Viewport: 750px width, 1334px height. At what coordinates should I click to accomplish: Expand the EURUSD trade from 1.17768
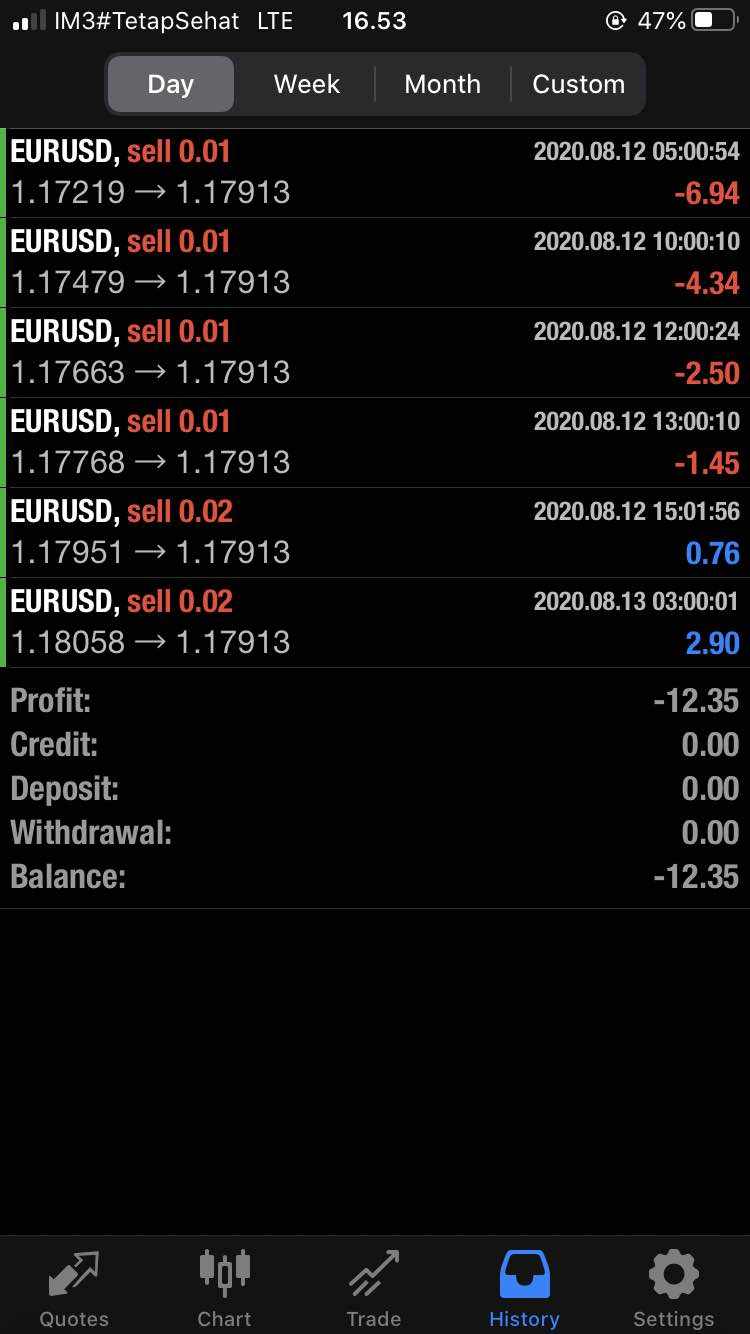(x=375, y=443)
